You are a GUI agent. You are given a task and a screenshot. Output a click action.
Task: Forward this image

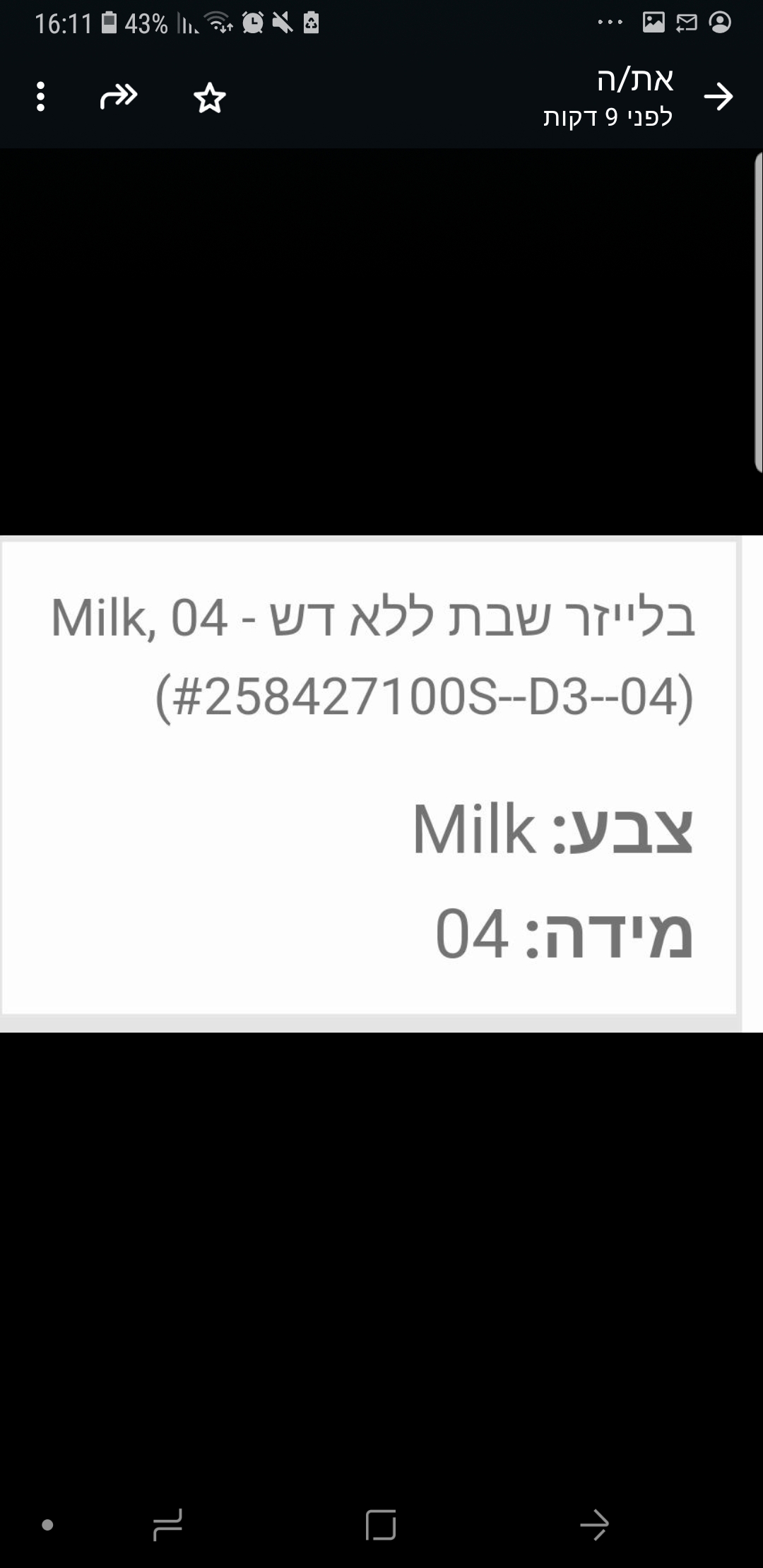pos(119,97)
